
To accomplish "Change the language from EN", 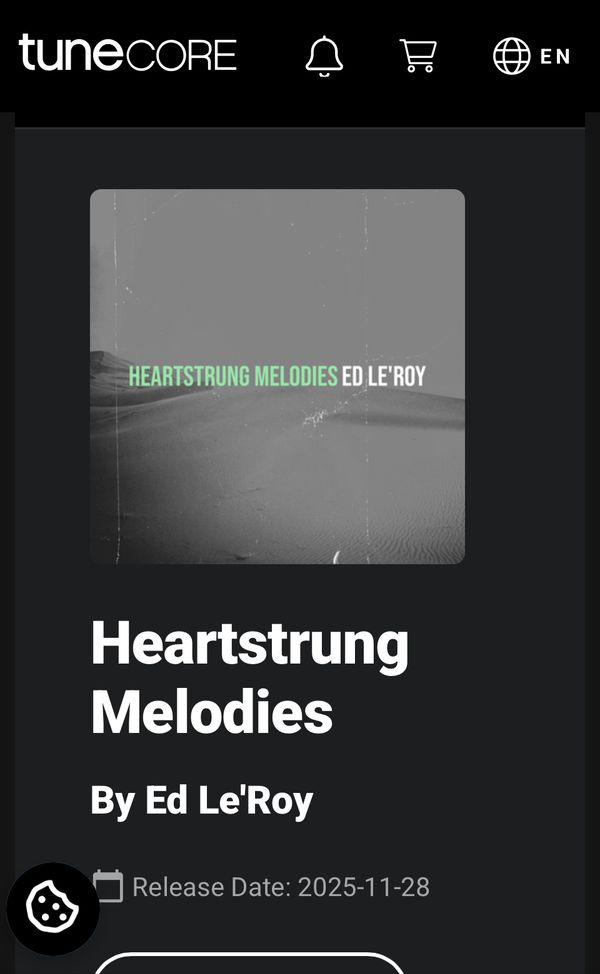I will [531, 56].
